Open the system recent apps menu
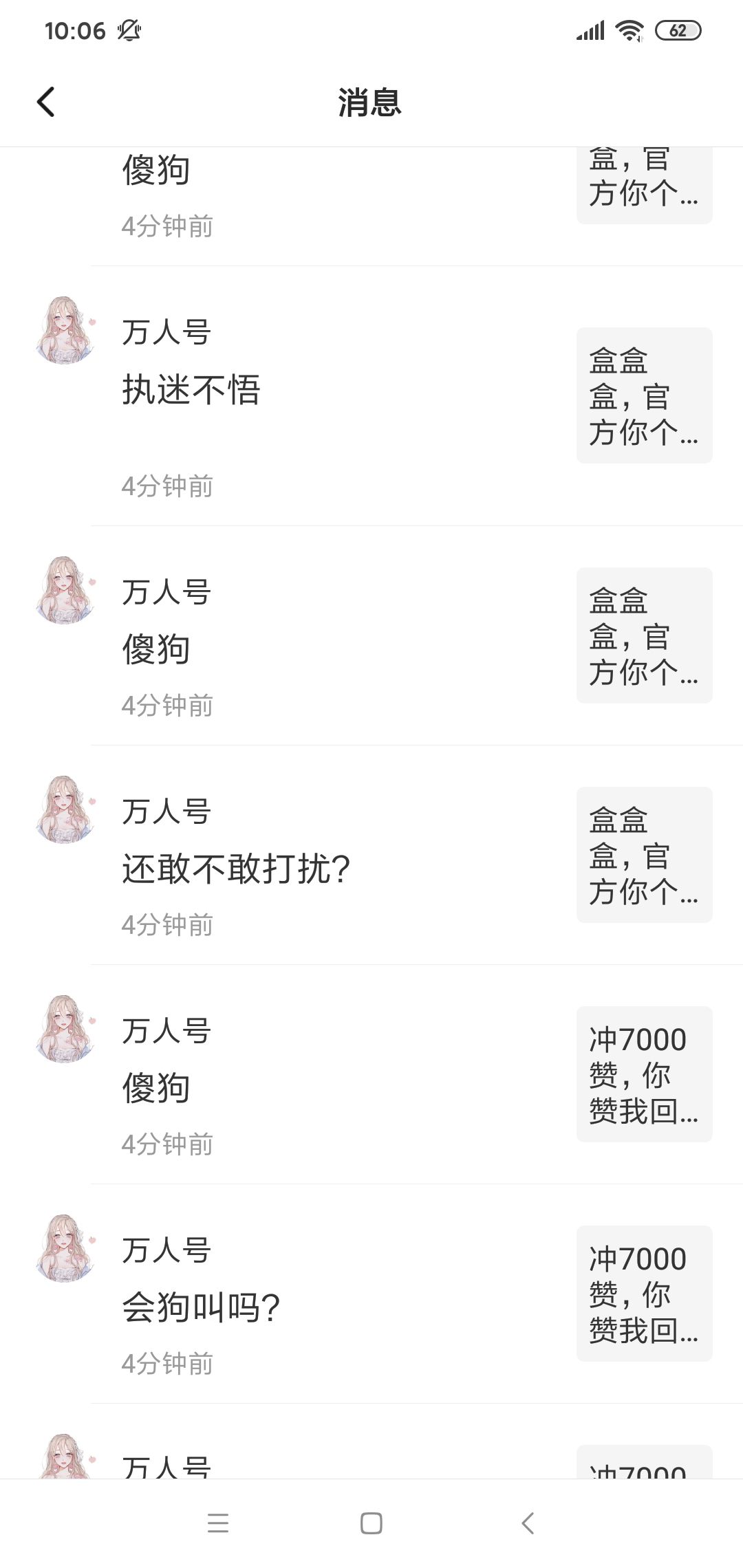This screenshot has width=743, height=1568. pos(218,1523)
